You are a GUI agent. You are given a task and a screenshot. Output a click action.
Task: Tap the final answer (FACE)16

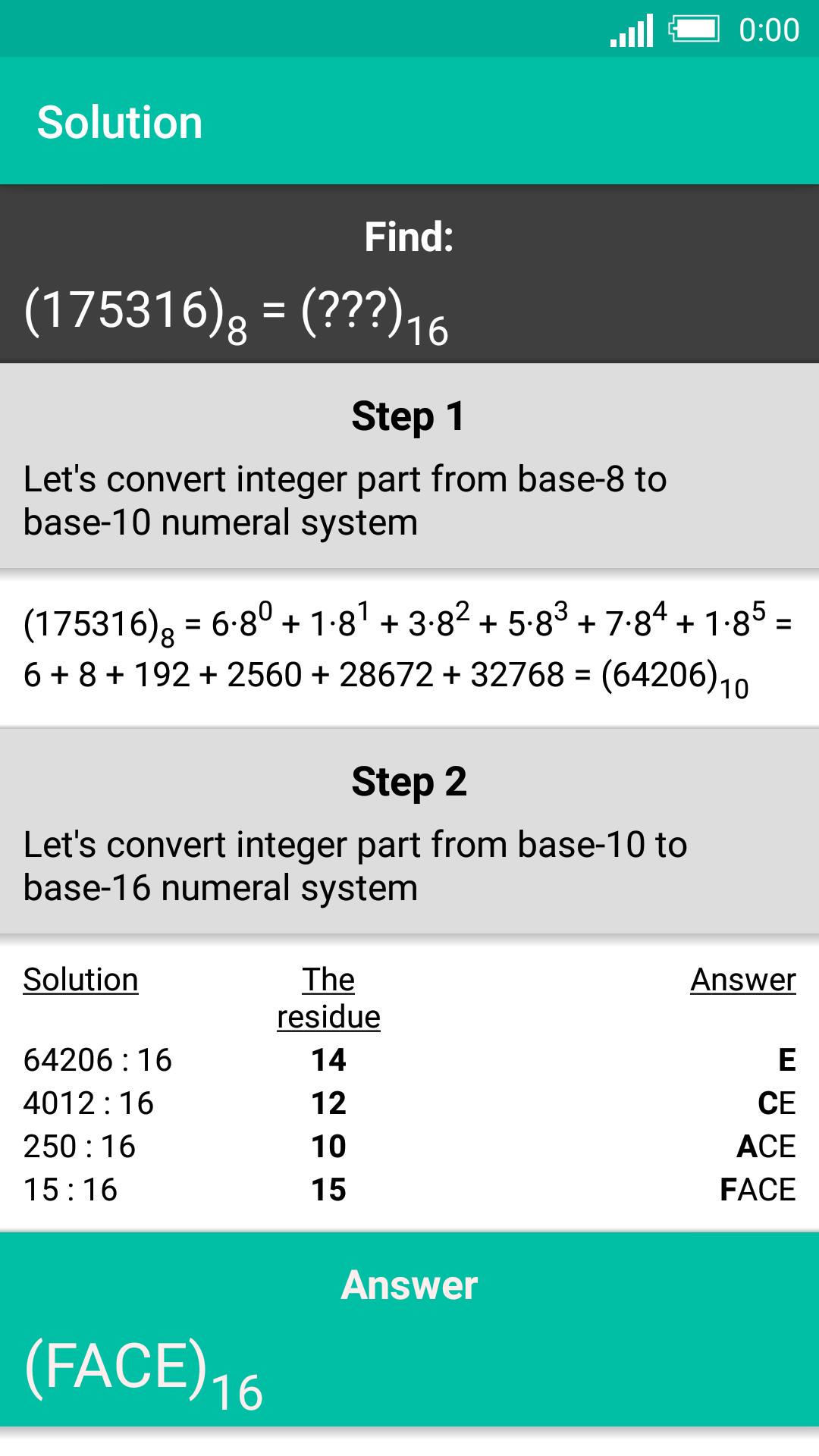pos(140,1373)
